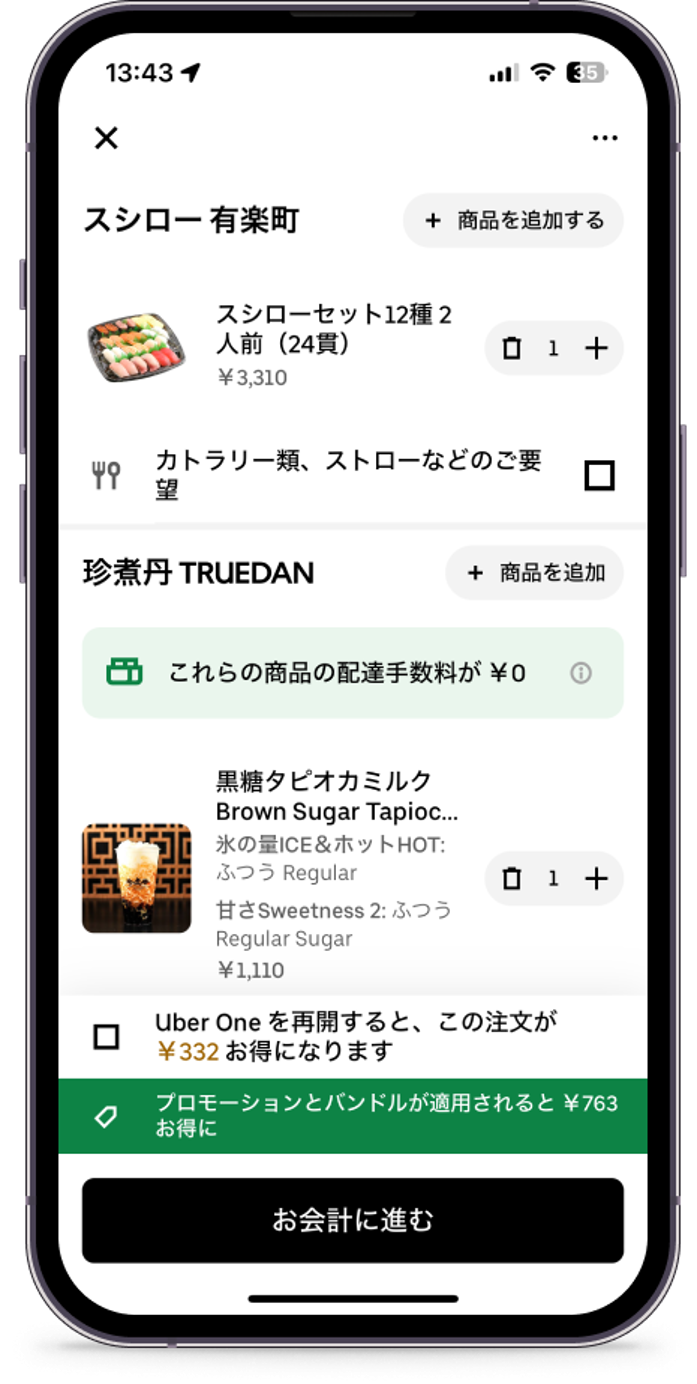Remove the スシローセット item via trash icon
This screenshot has height=1384, width=697.
511,348
